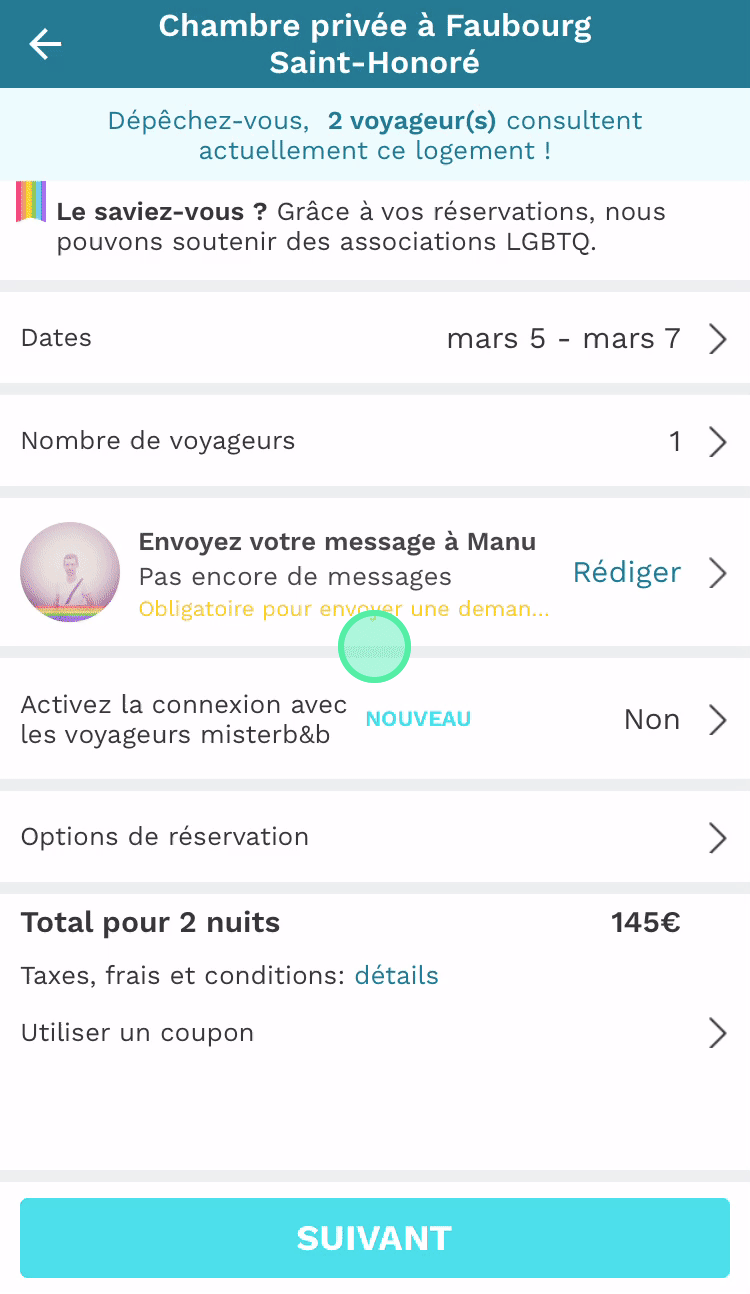Click the arrow beside 'Nombre de voyageurs'
This screenshot has width=750, height=1294.
coord(717,441)
